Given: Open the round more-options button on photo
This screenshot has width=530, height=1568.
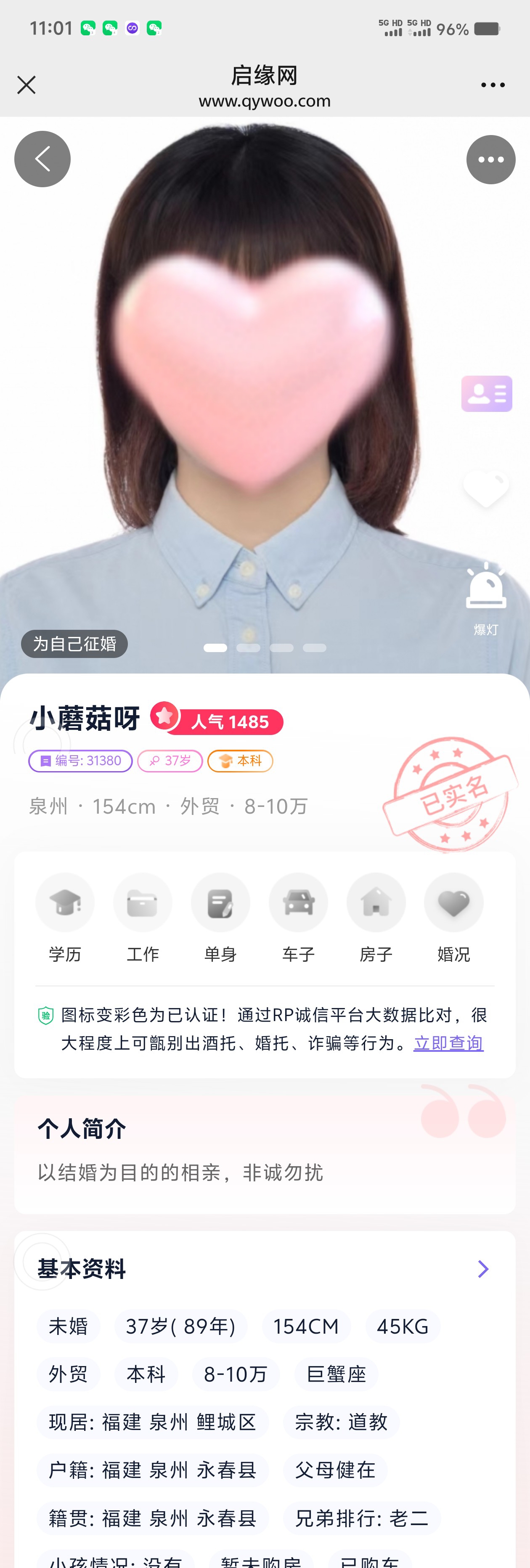Looking at the screenshot, I should [x=490, y=159].
